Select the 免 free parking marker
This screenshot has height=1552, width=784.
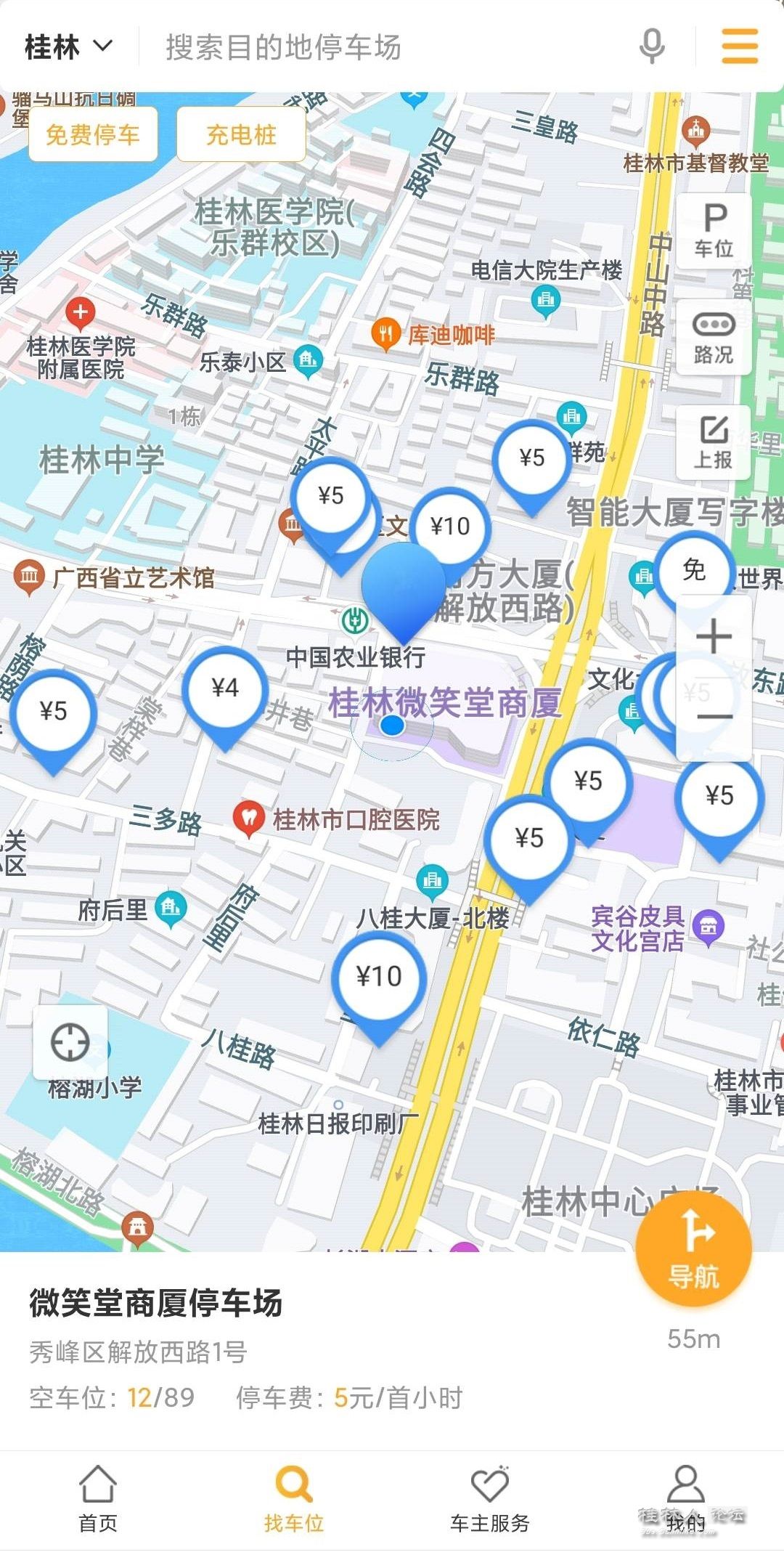click(x=694, y=570)
